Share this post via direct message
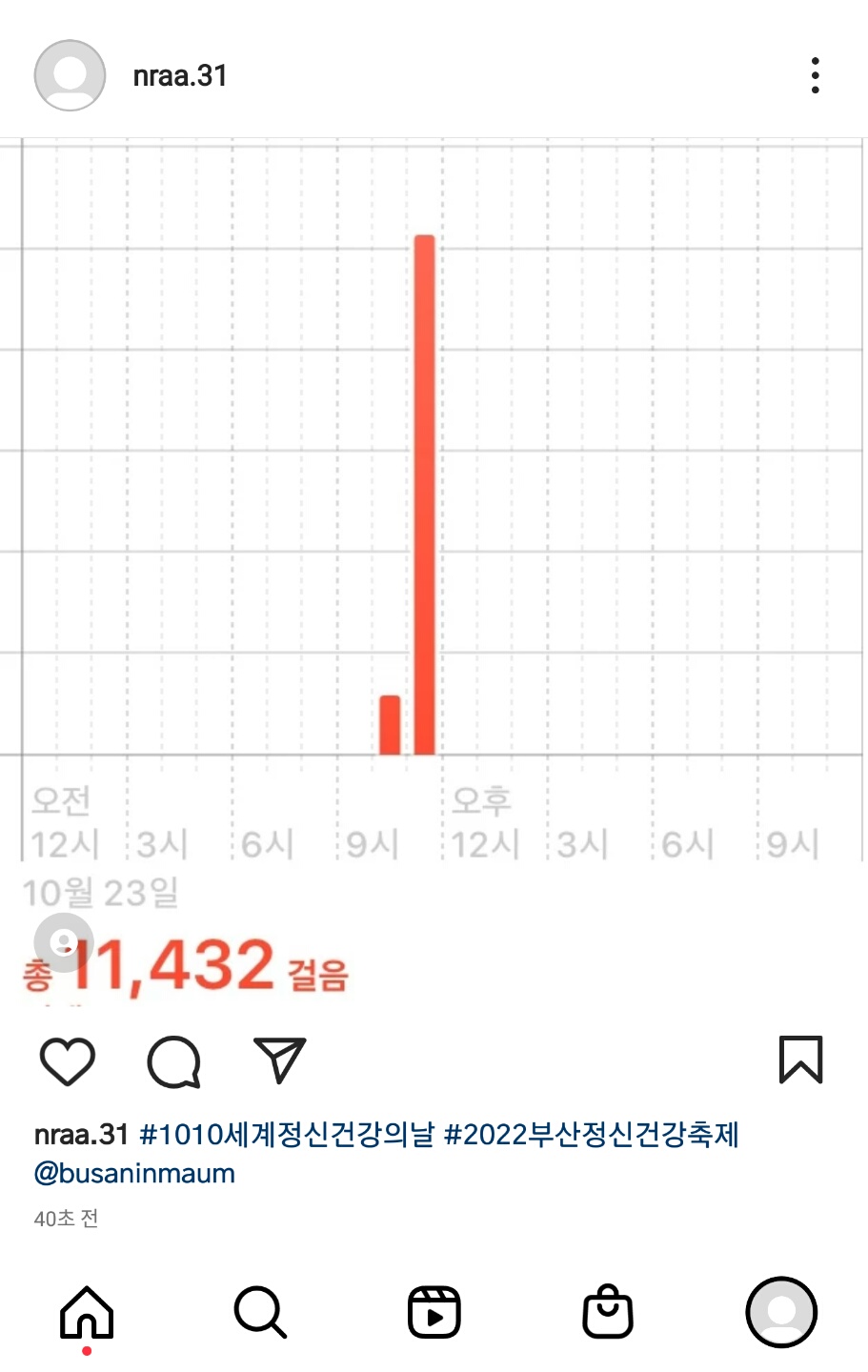 click(280, 1059)
